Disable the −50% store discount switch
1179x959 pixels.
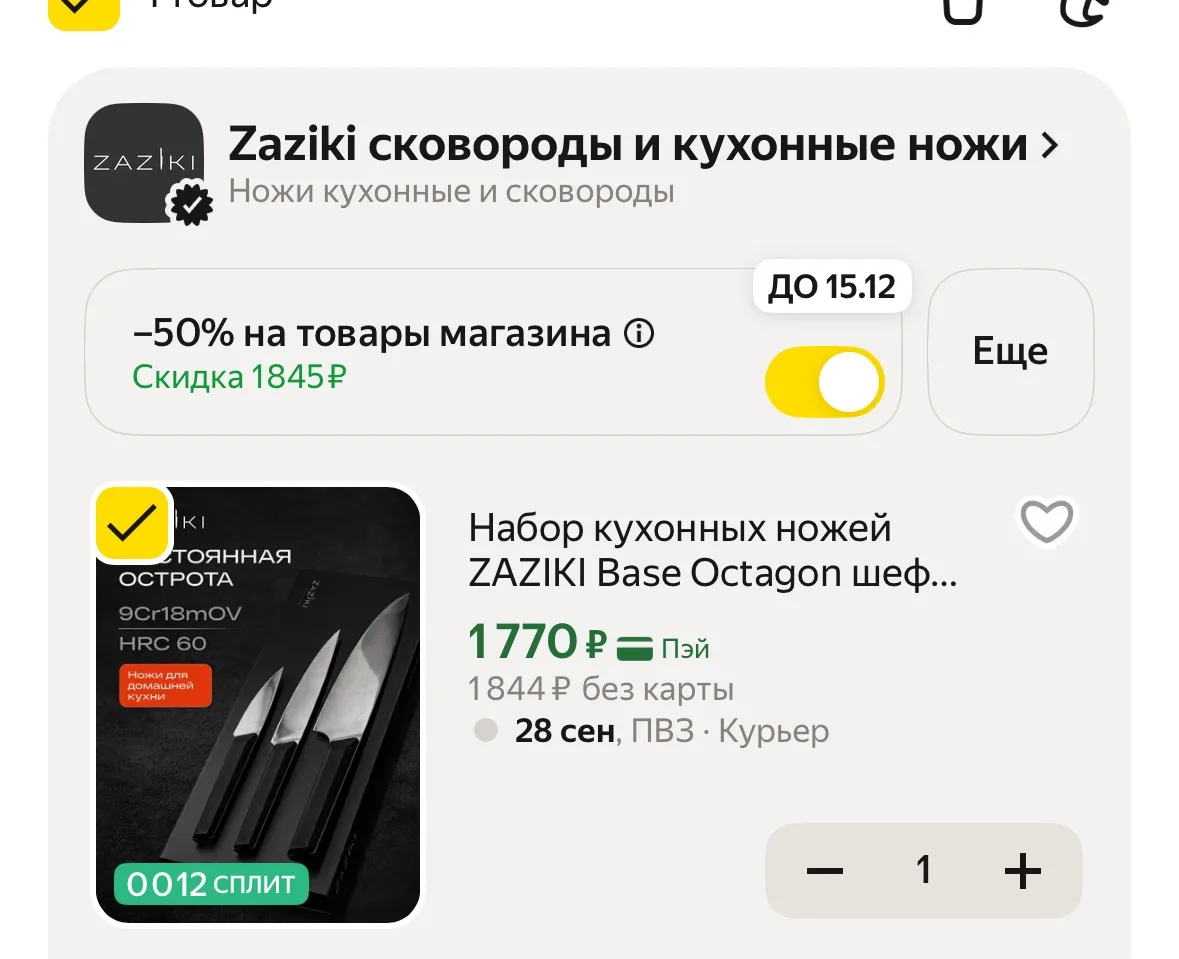[x=825, y=381]
